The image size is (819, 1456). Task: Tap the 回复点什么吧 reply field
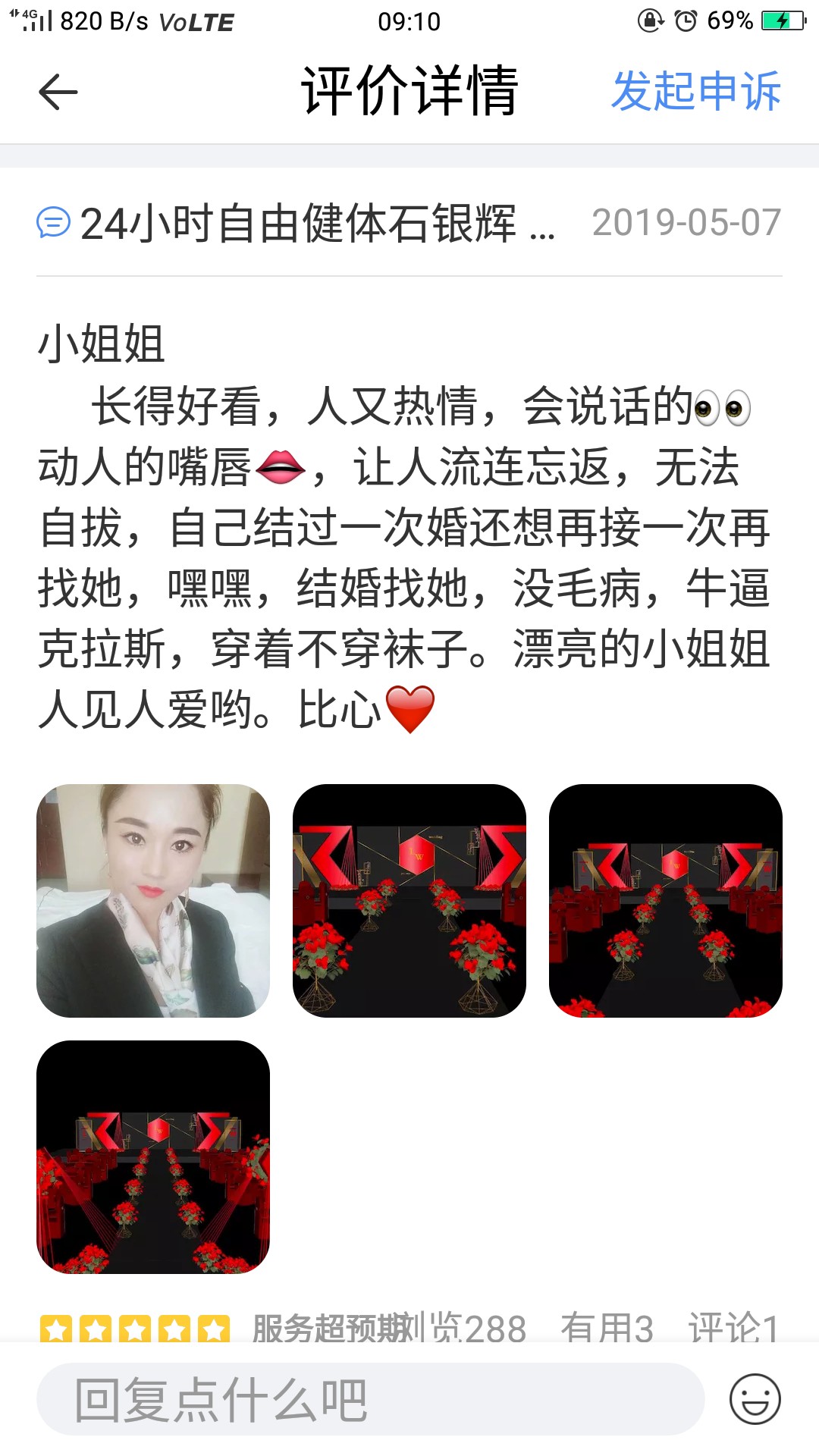(x=370, y=1399)
